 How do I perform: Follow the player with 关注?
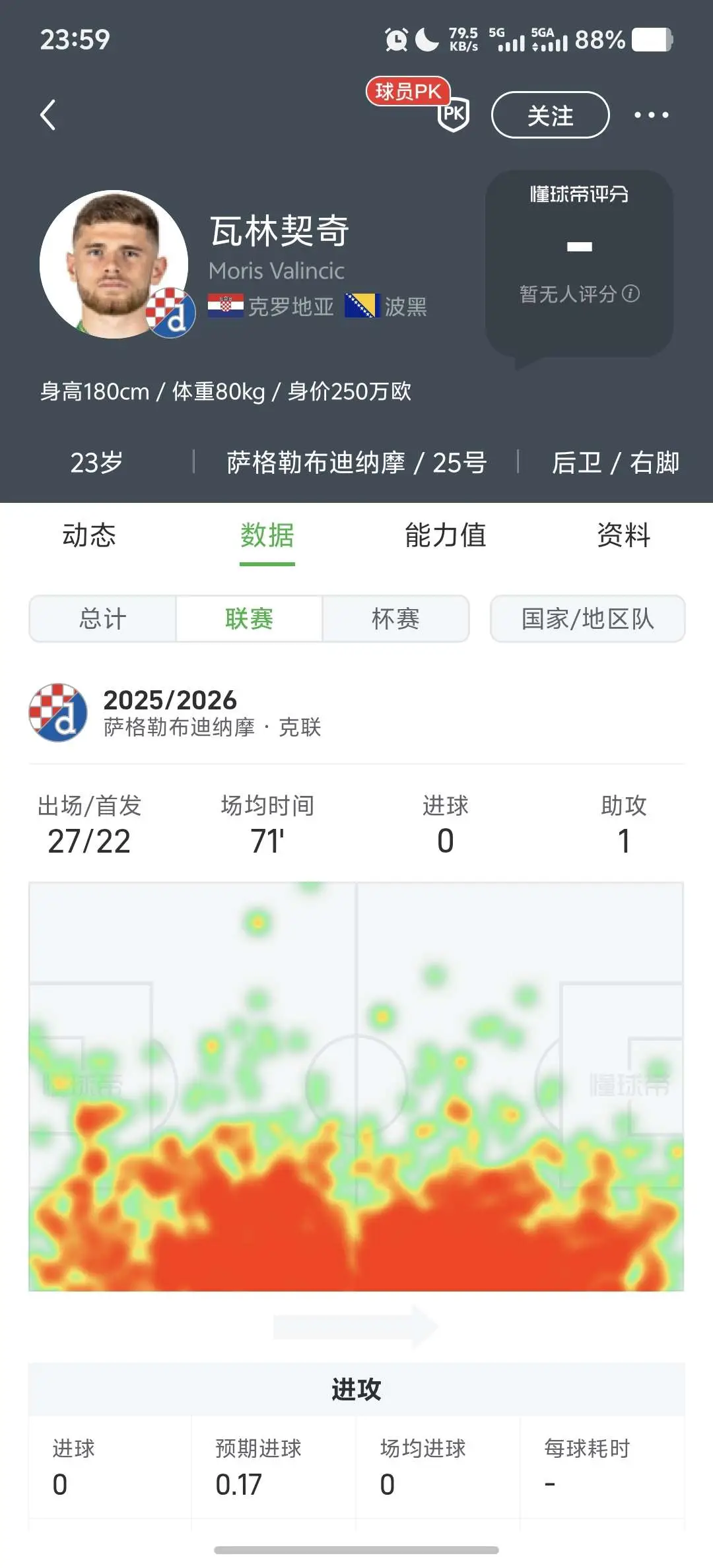pos(550,115)
